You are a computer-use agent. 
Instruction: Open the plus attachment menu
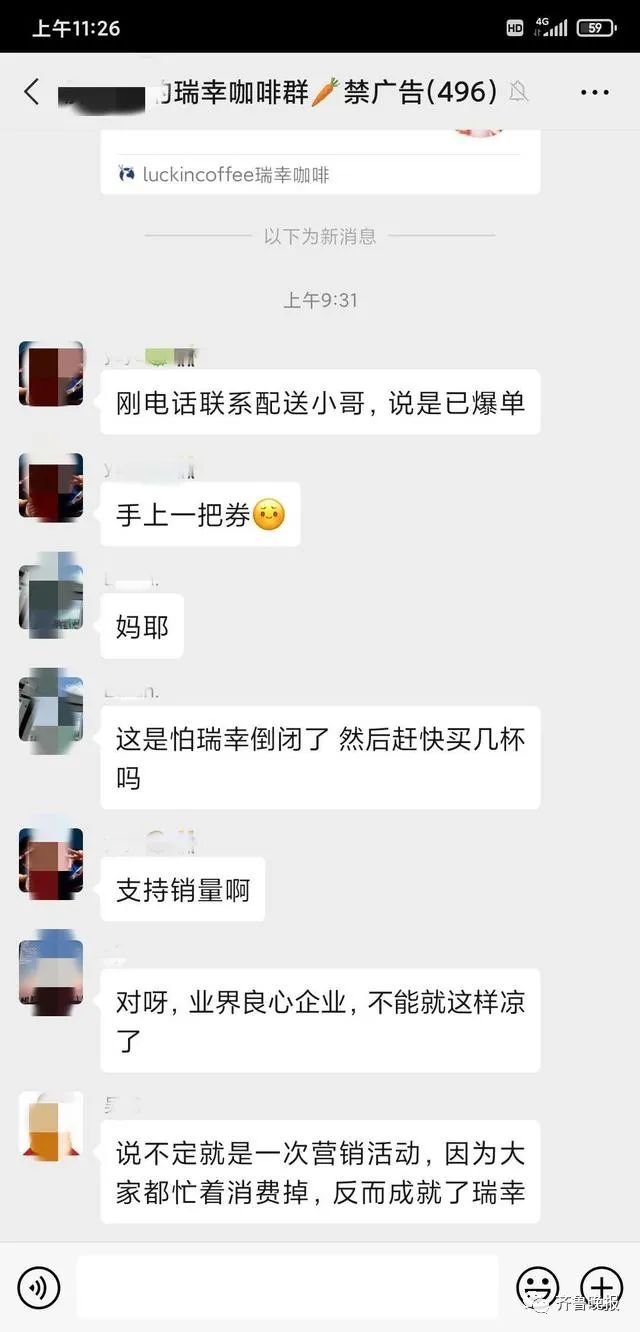point(602,1287)
